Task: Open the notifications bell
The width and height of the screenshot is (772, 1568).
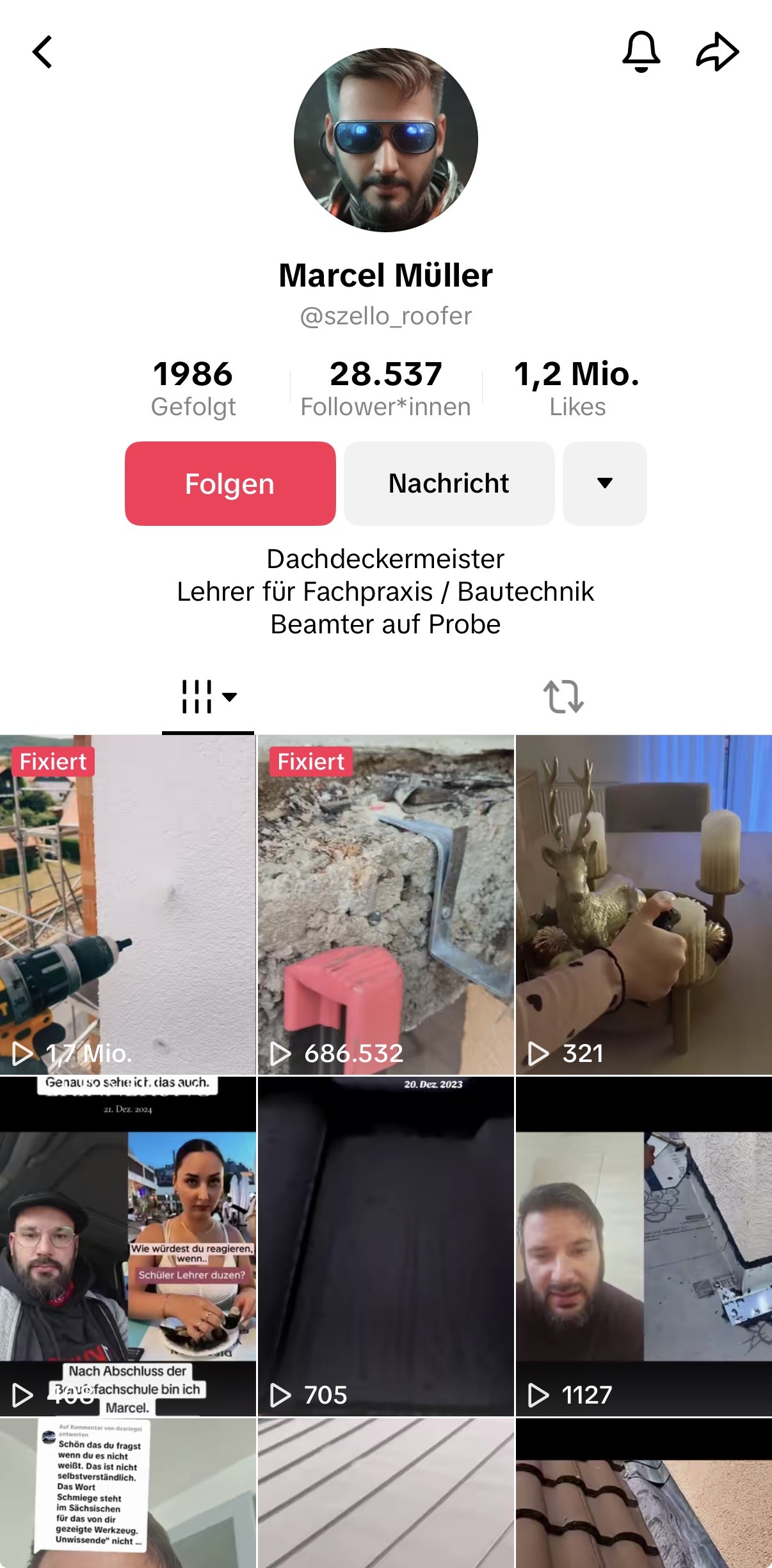Action: (x=641, y=52)
